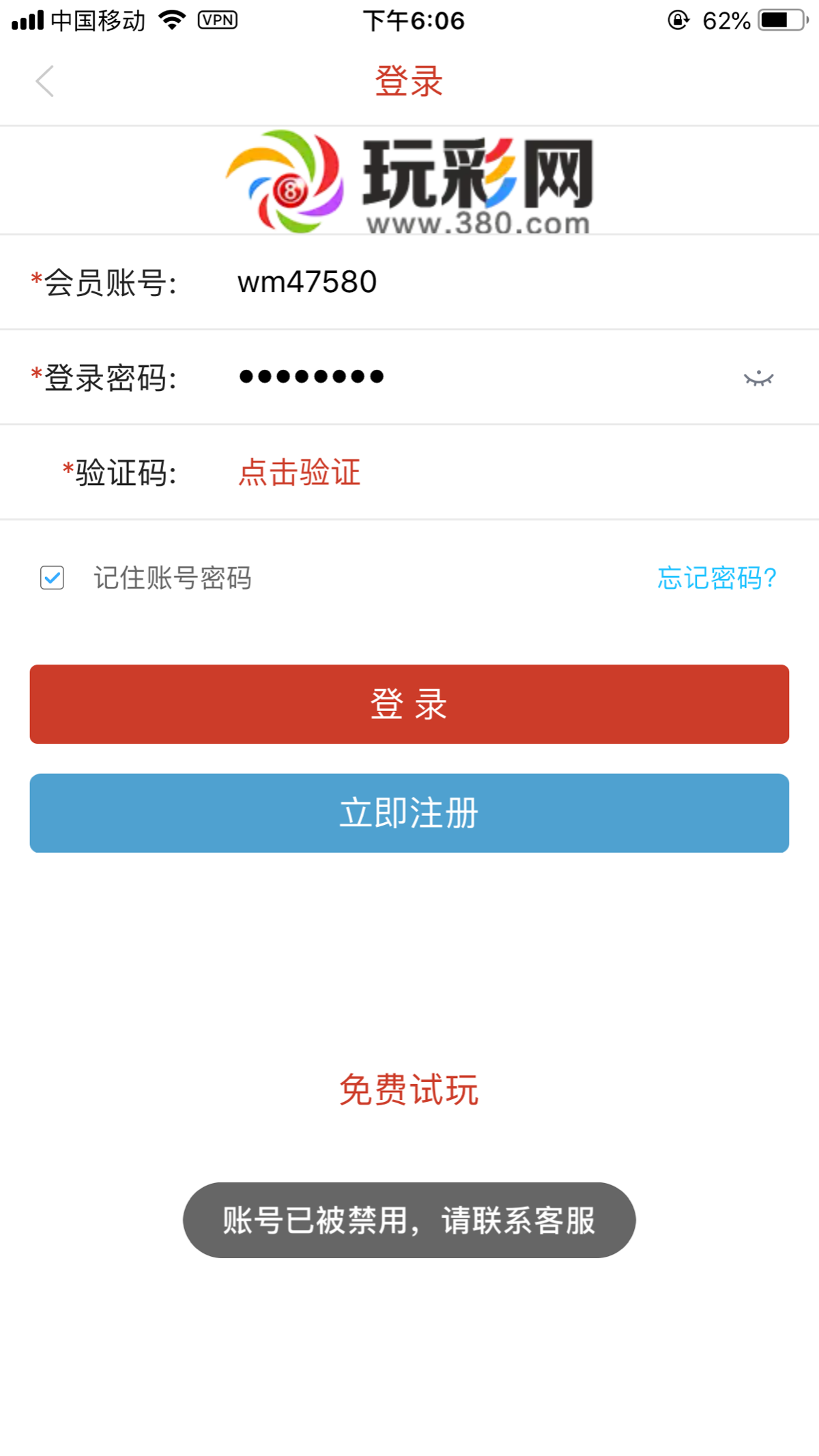The height and width of the screenshot is (1456, 819).
Task: Click the 玩彩网 logo
Action: [x=409, y=181]
